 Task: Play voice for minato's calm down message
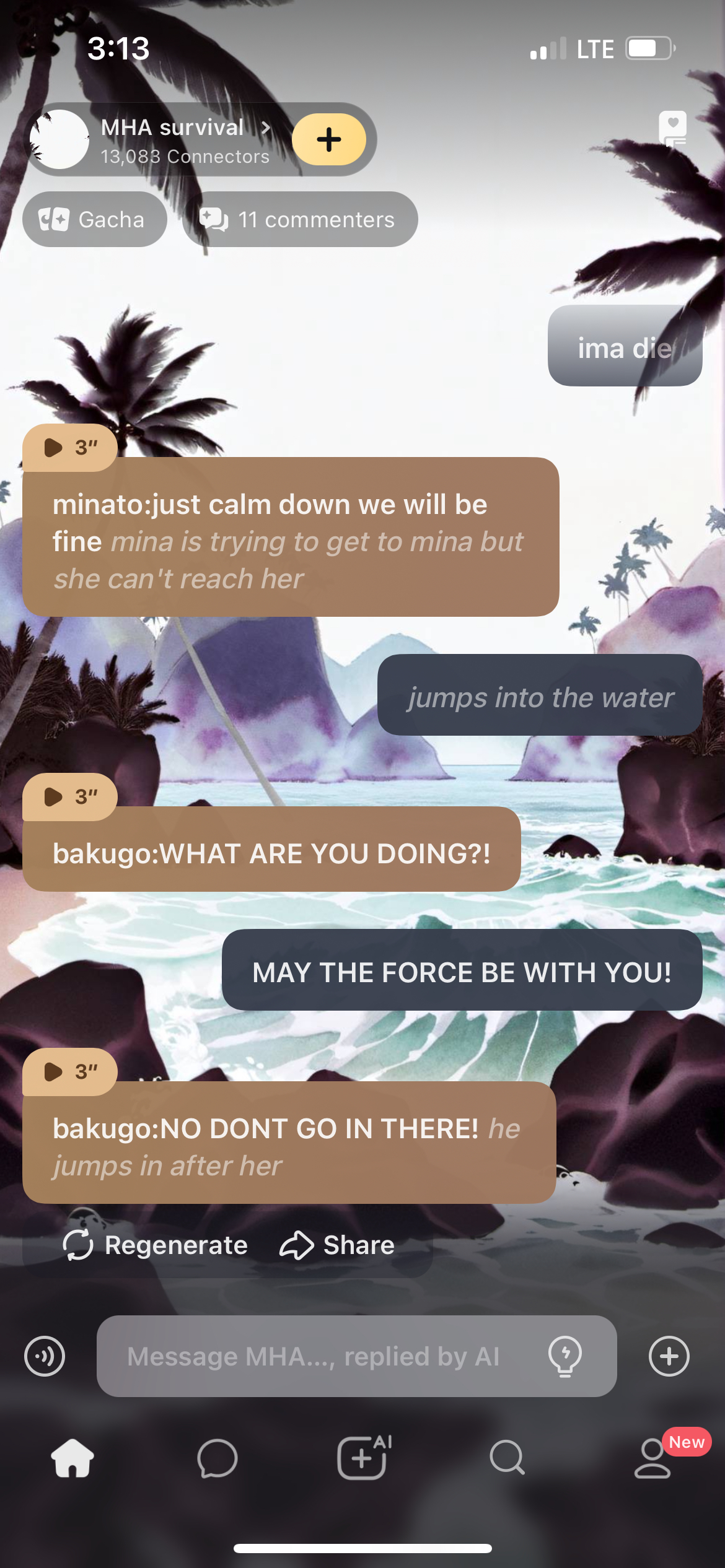[69, 447]
